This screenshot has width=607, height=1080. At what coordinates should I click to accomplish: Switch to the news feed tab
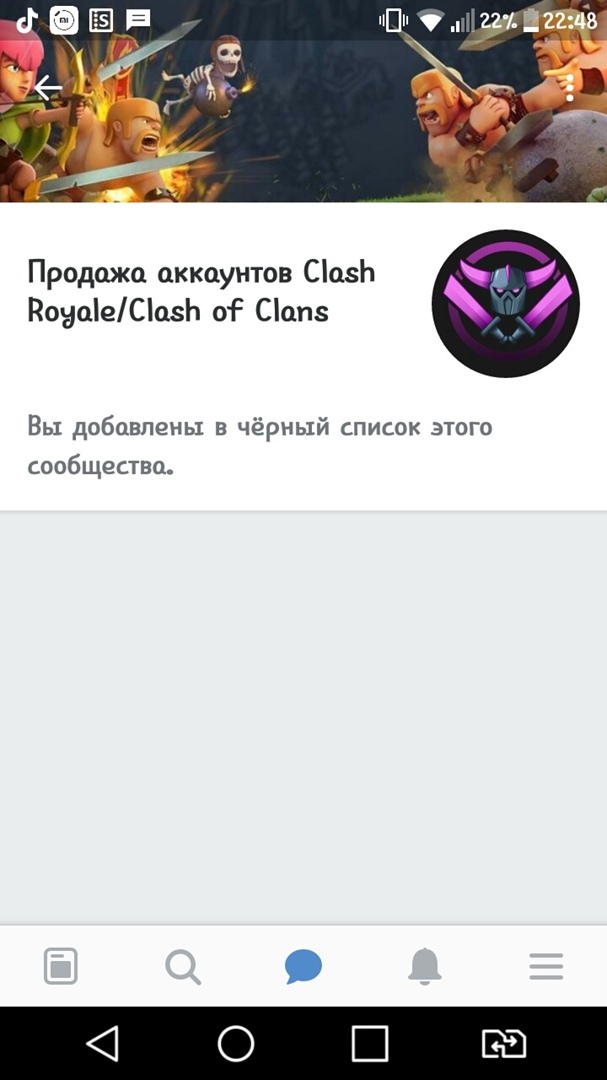pos(61,966)
